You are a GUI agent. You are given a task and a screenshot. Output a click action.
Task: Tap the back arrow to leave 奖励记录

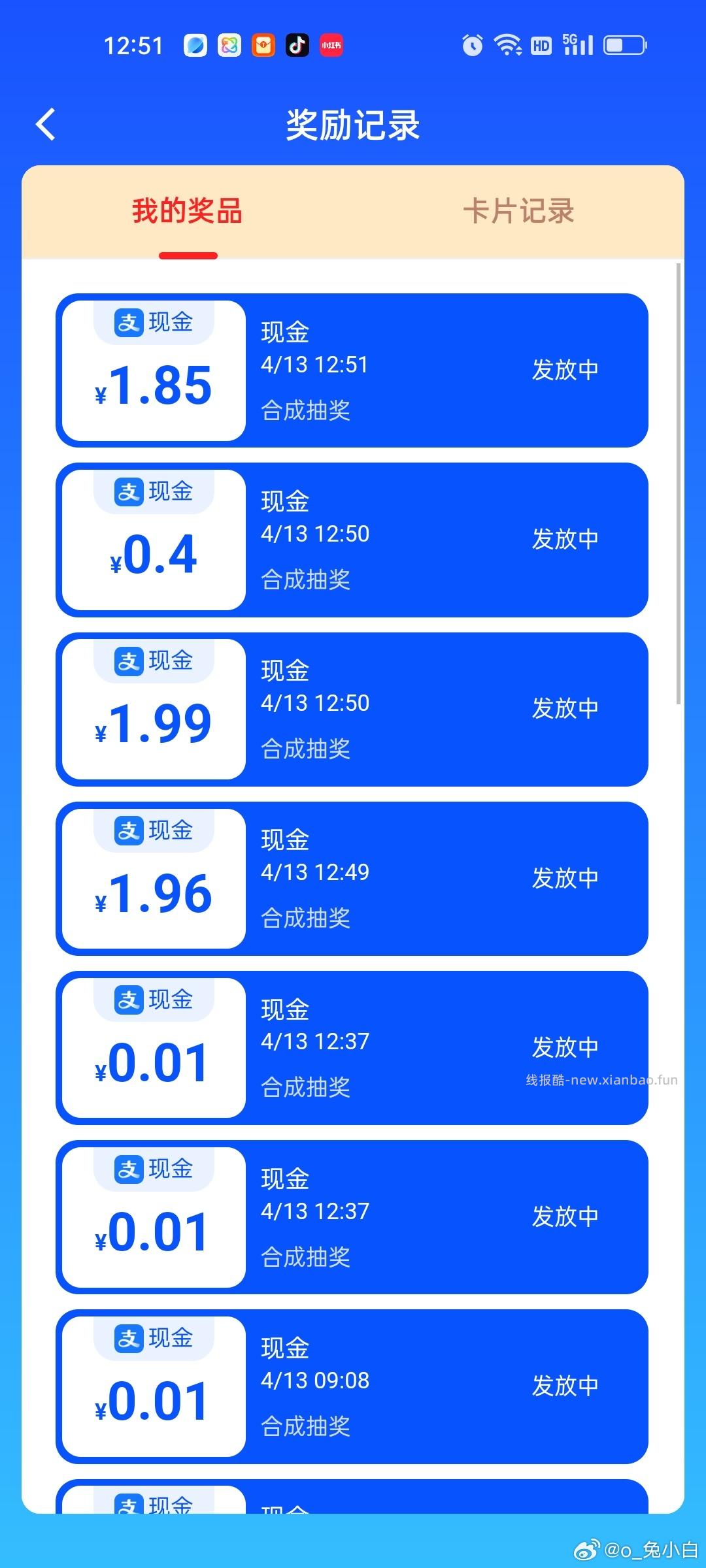click(45, 124)
